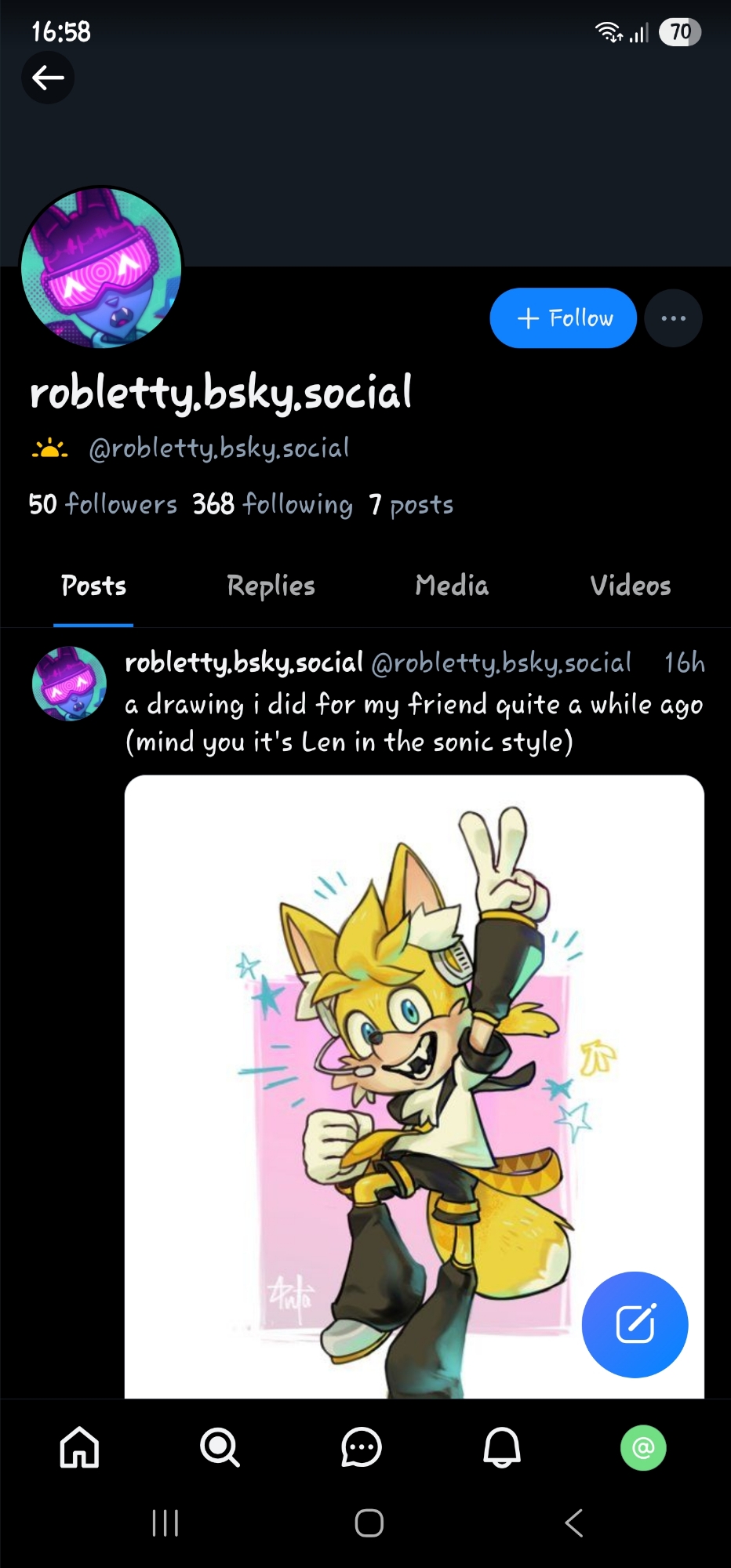Tap the system recent apps button
The image size is (731, 1568).
point(165,1523)
